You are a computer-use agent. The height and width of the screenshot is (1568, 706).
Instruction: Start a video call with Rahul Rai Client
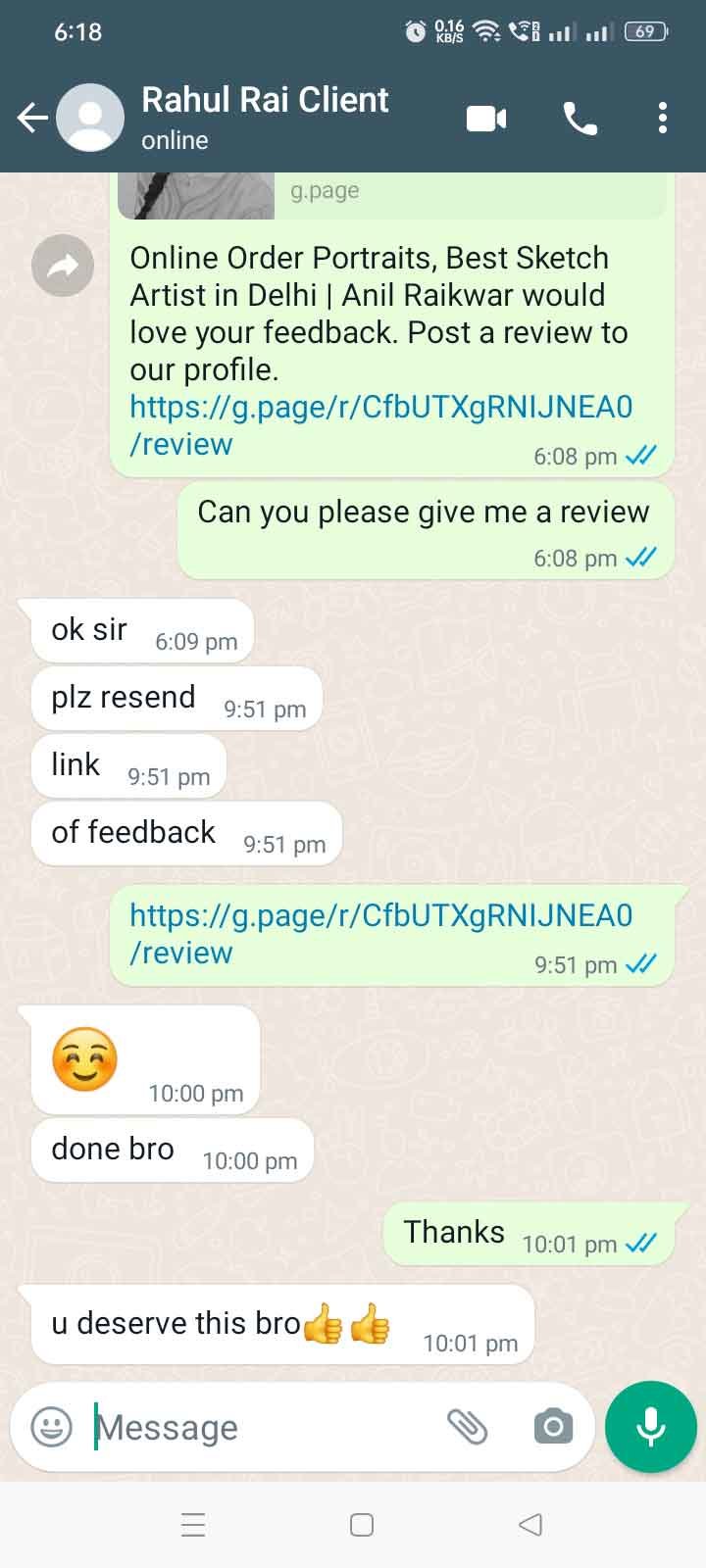pyautogui.click(x=486, y=119)
